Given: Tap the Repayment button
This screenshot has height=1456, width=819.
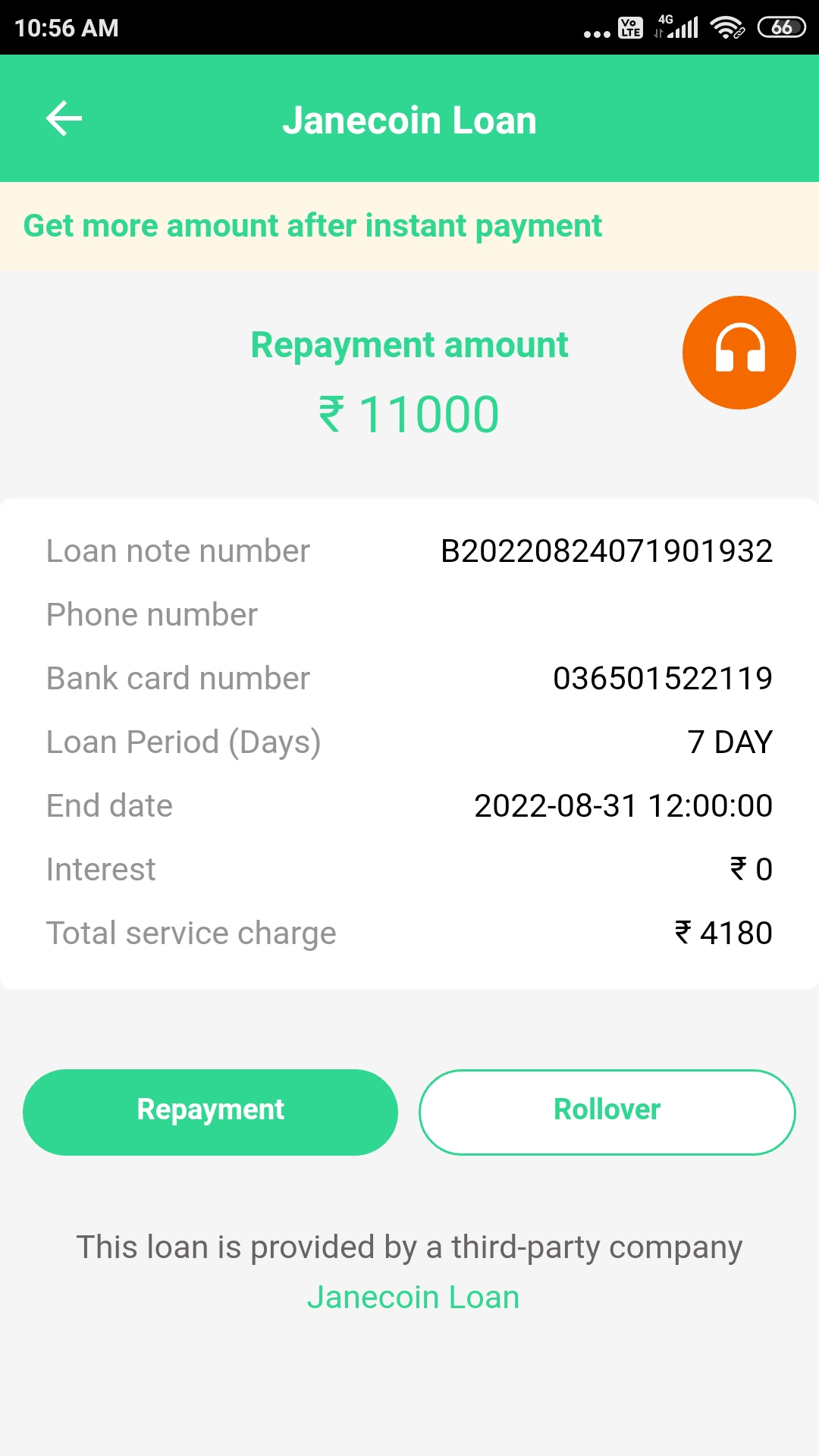Looking at the screenshot, I should (210, 1112).
